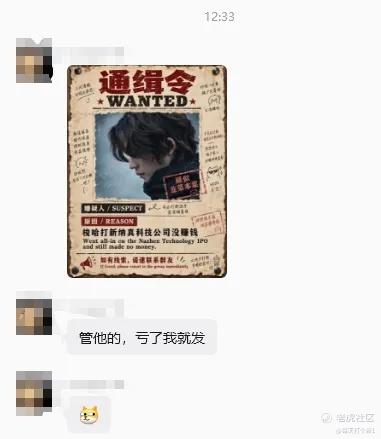The width and height of the screenshot is (381, 439).
Task: Open the 通缉令 WANTED poster image message
Action: (147, 171)
